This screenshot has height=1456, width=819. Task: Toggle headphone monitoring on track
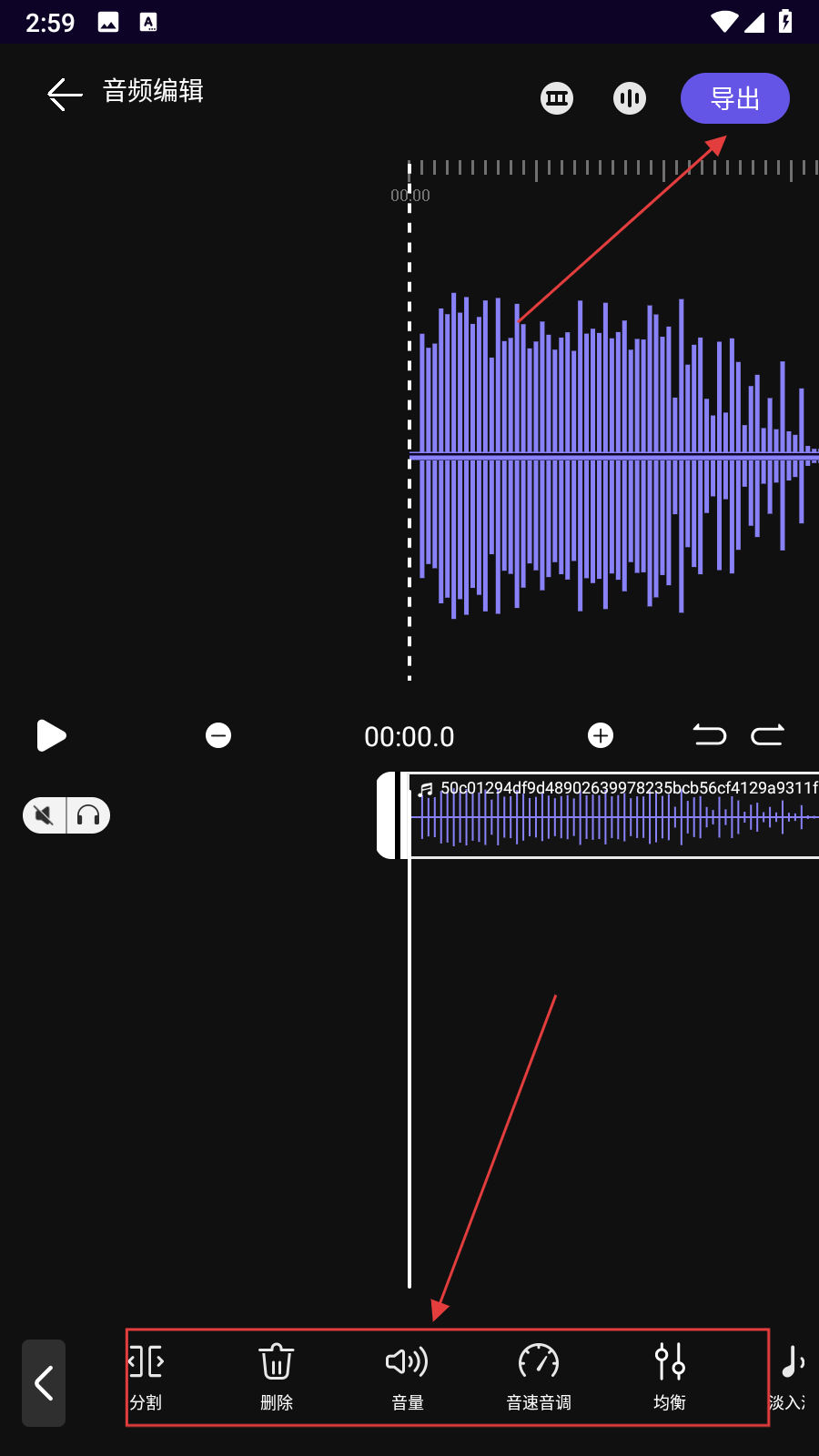pos(88,815)
